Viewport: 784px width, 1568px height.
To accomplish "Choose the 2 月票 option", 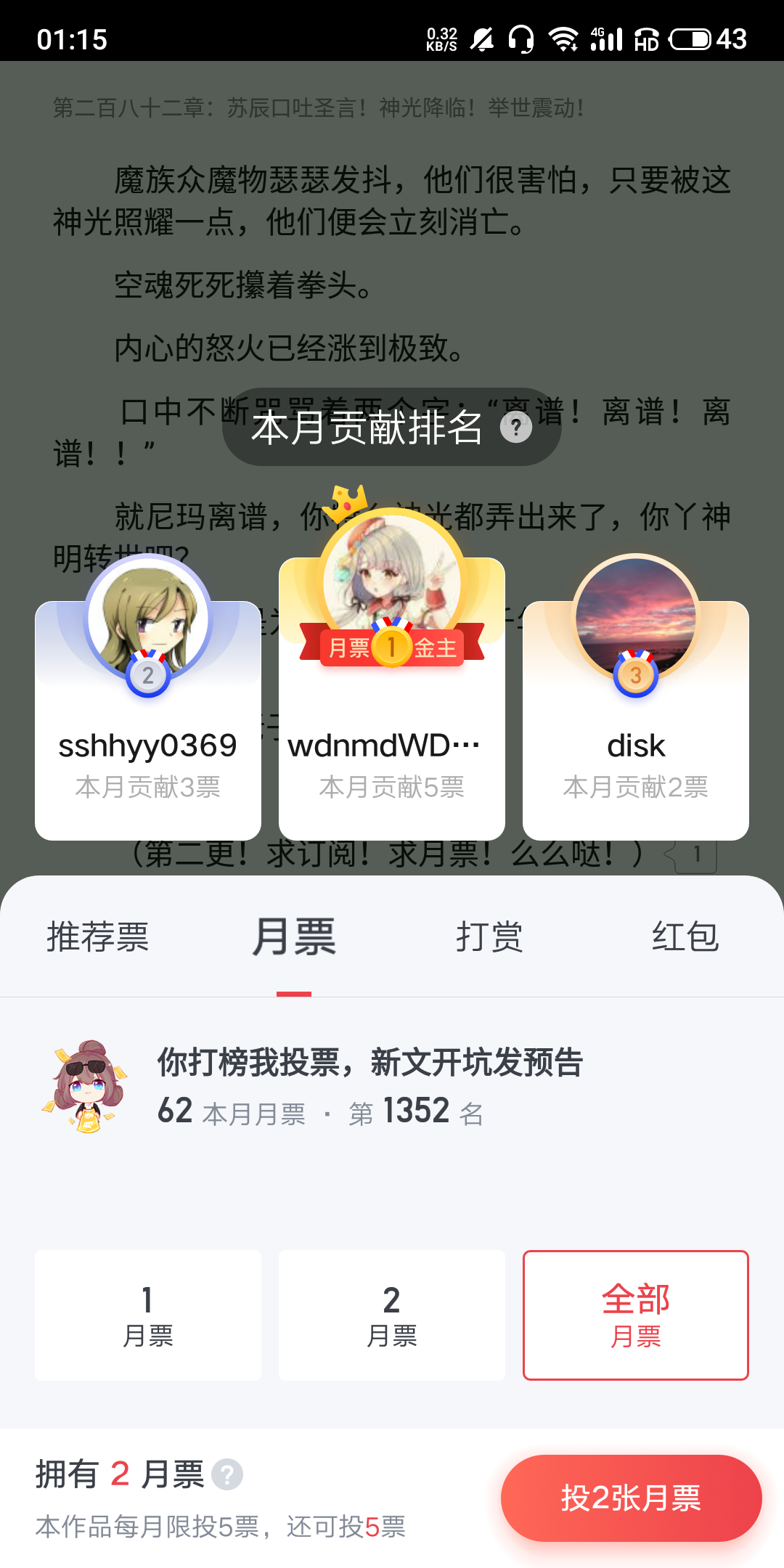I will coord(392,1315).
